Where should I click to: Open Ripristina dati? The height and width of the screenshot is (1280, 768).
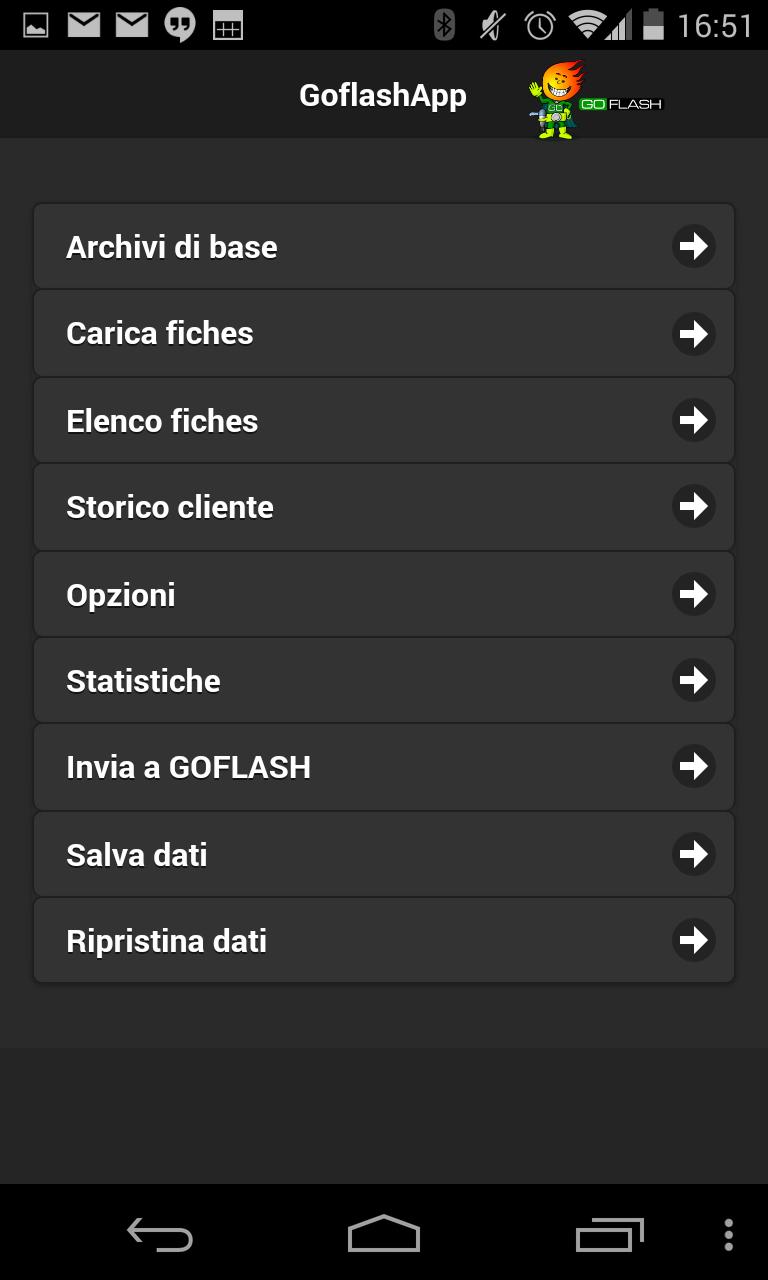[384, 940]
